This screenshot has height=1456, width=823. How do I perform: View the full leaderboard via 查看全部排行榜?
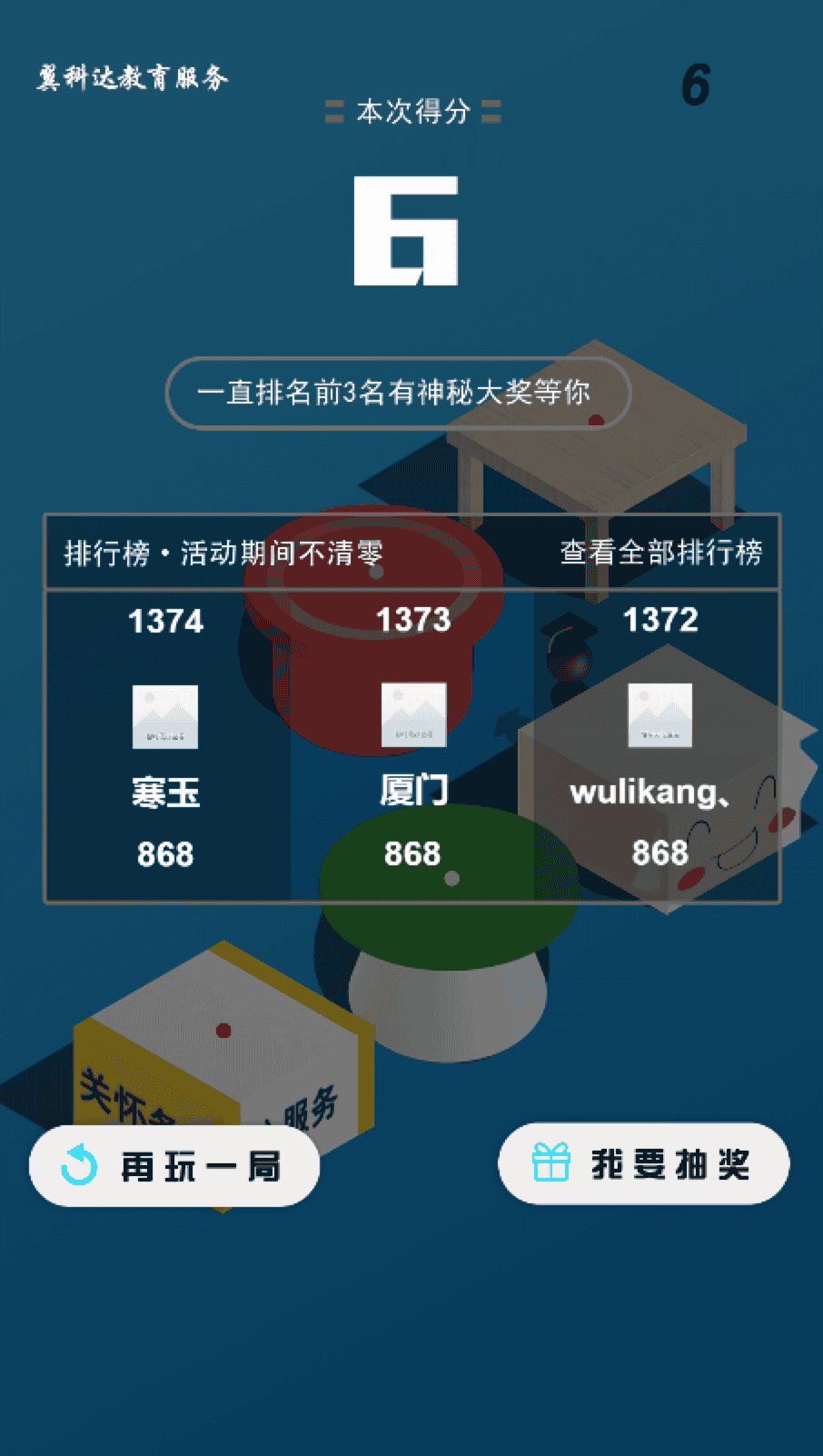(x=660, y=553)
